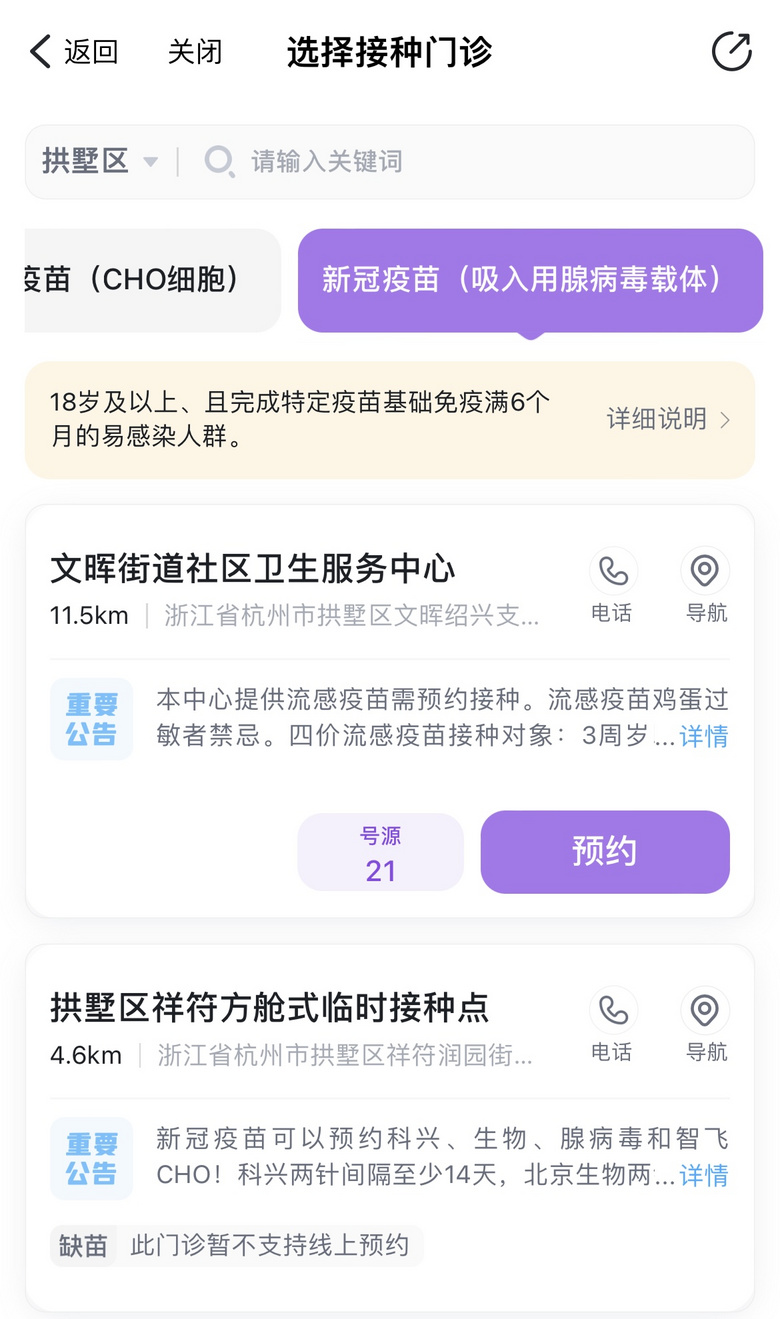Call 文晖街道社区卫生服务中心 via 电话
The height and width of the screenshot is (1319, 780).
point(612,586)
